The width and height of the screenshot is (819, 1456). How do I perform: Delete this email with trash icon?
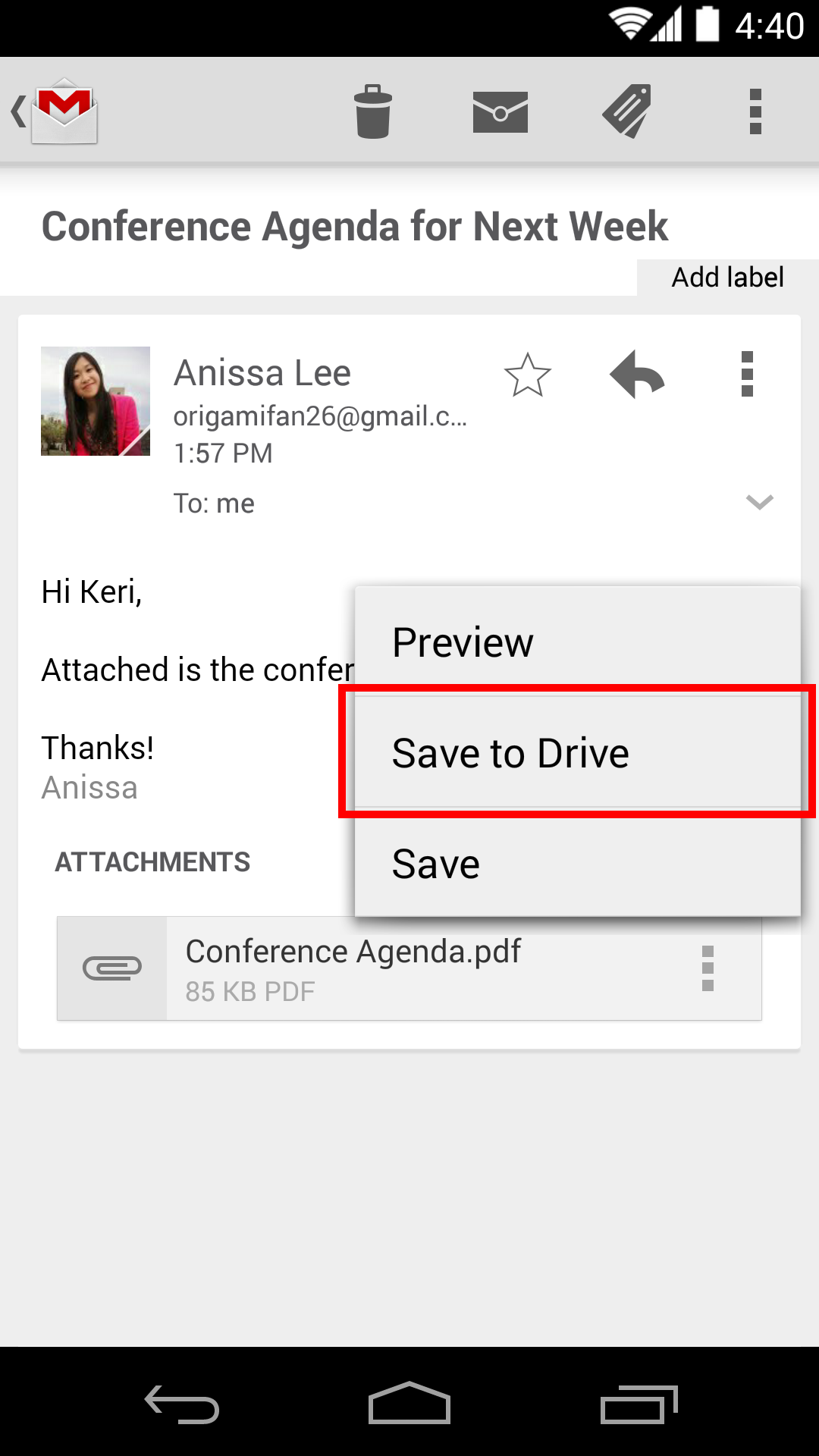pos(372,111)
